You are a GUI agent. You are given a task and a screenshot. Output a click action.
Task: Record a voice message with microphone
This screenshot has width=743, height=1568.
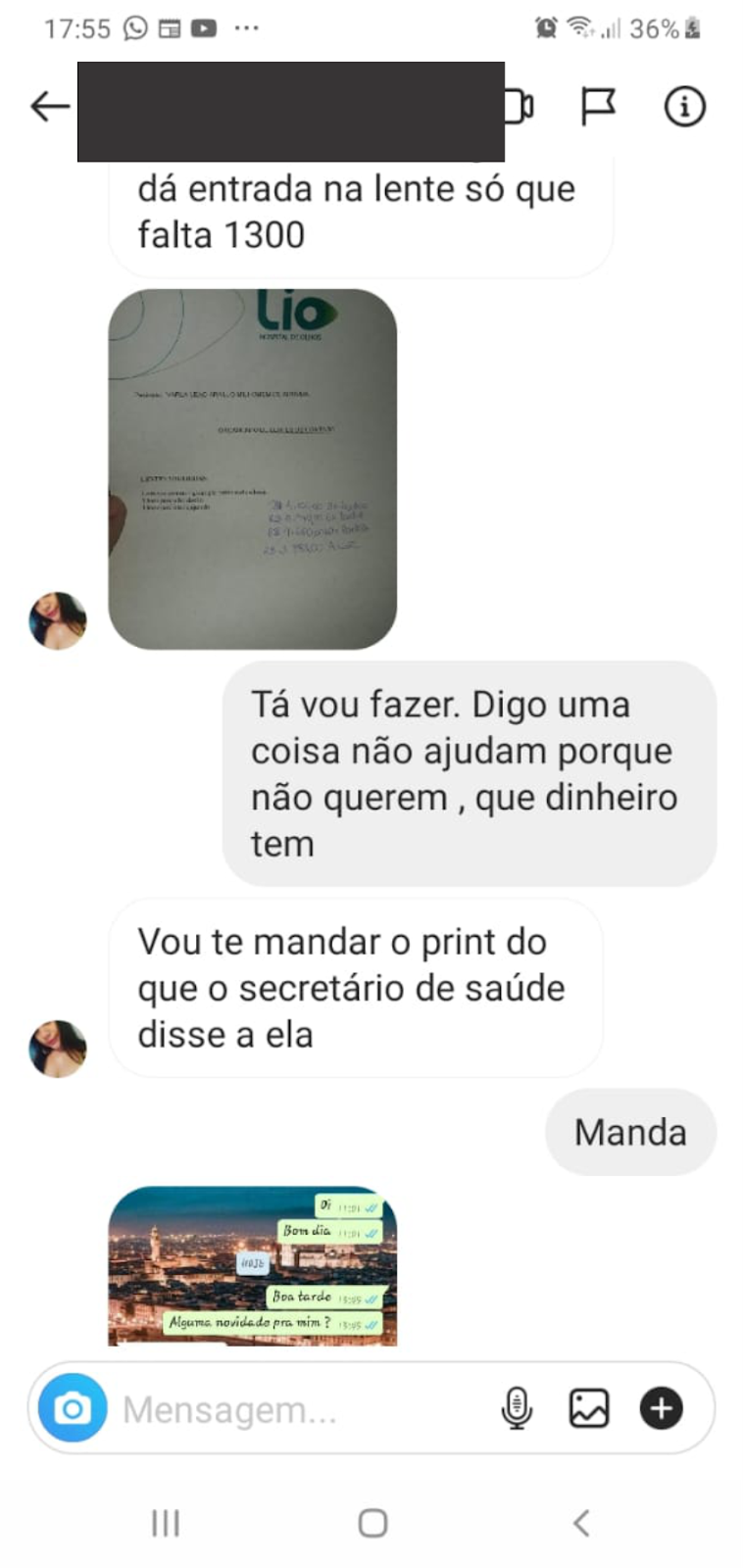tap(517, 1409)
